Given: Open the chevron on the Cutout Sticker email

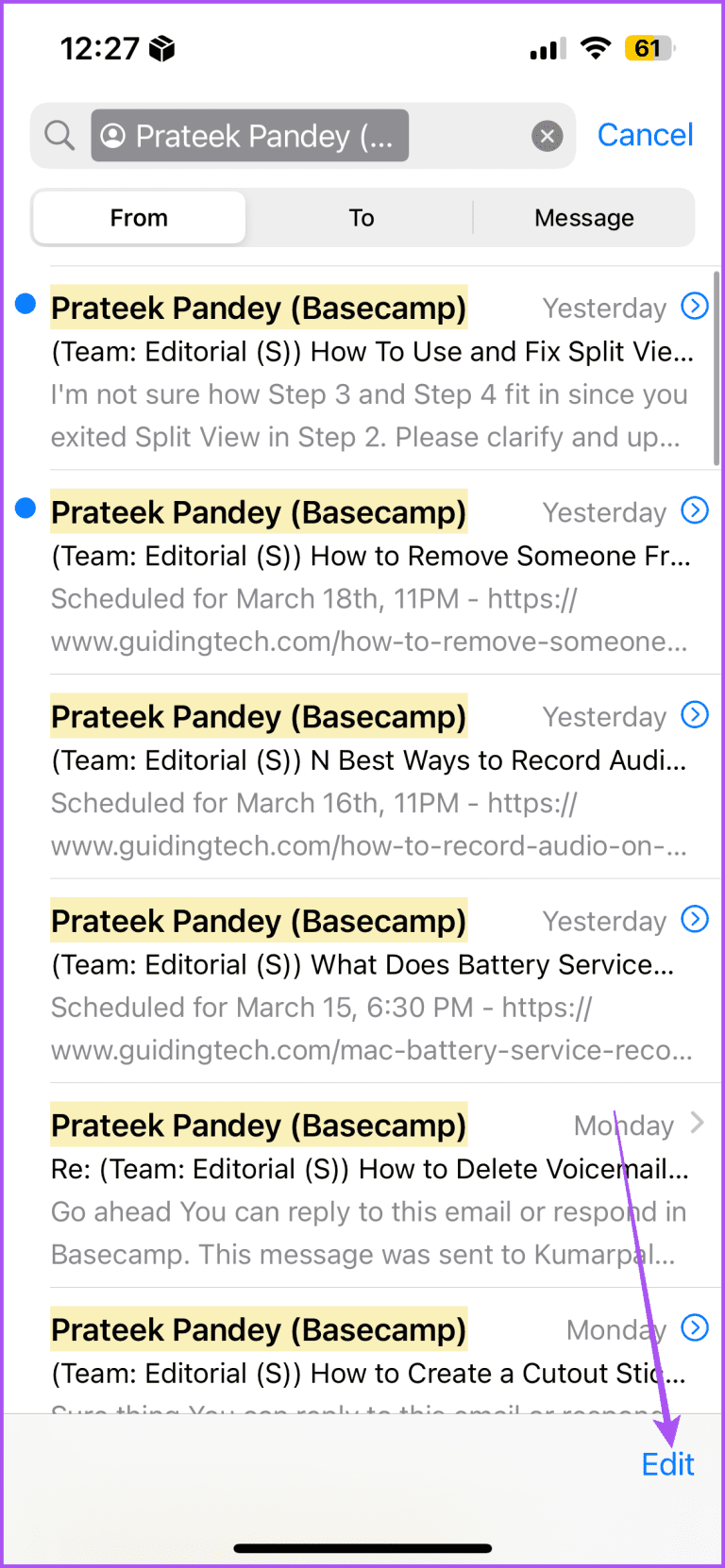Looking at the screenshot, I should coord(694,1326).
